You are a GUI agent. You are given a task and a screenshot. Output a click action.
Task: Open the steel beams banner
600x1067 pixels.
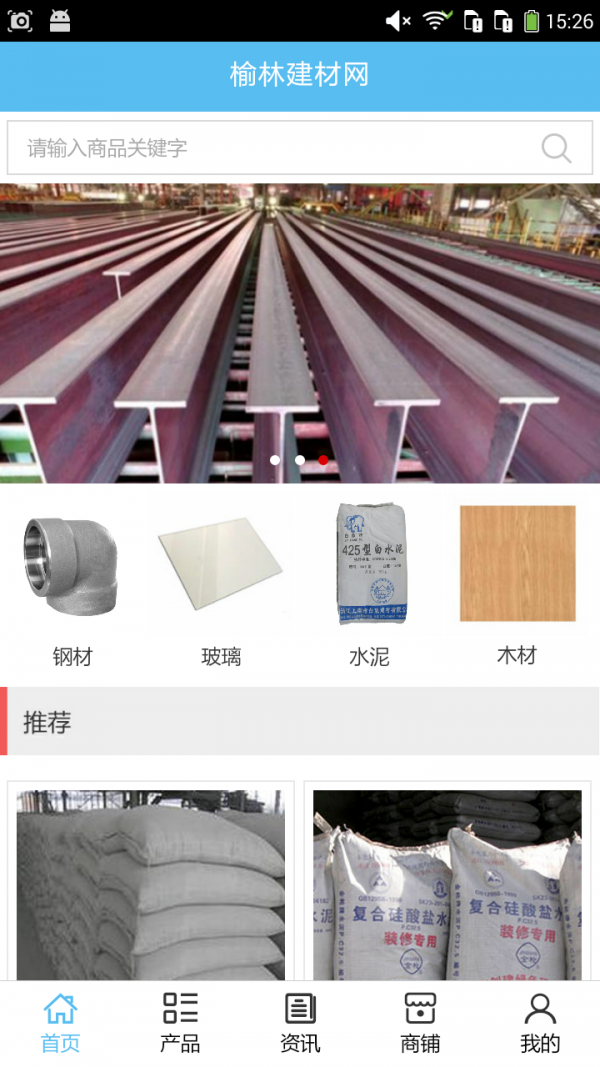300,333
